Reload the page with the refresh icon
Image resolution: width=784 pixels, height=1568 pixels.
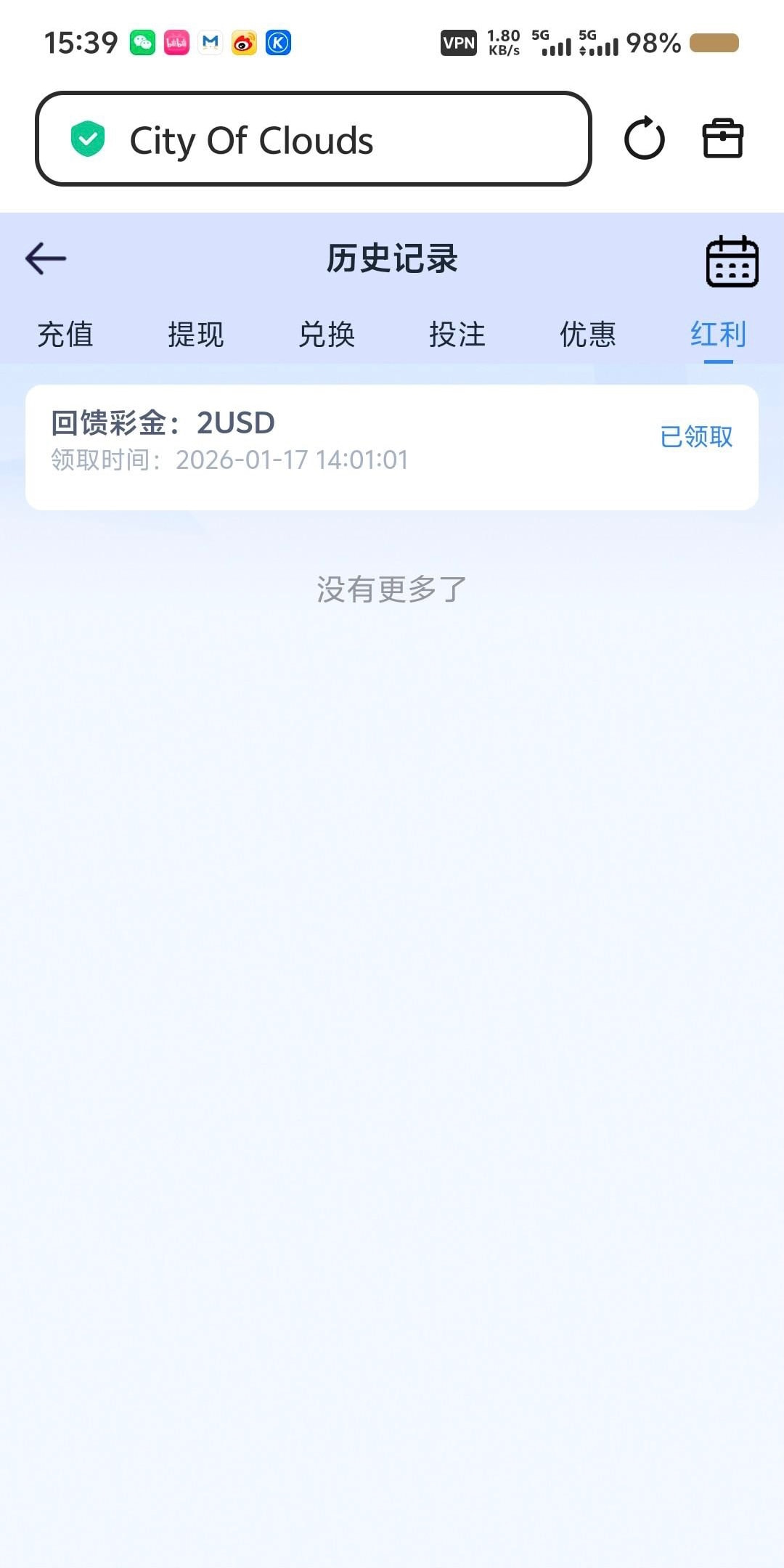pos(645,139)
